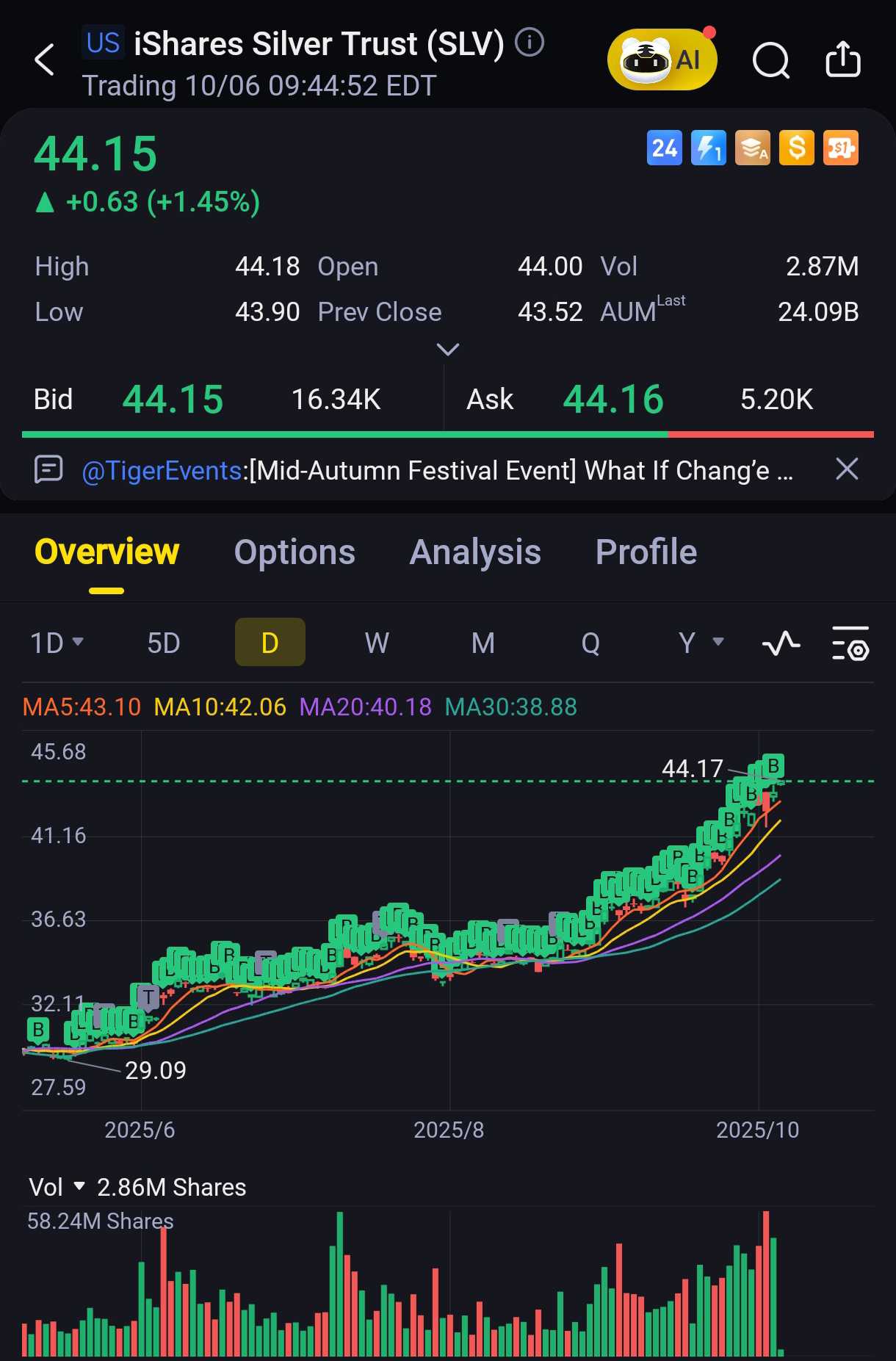The width and height of the screenshot is (896, 1361).
Task: Open chart display settings icon
Action: tap(850, 643)
